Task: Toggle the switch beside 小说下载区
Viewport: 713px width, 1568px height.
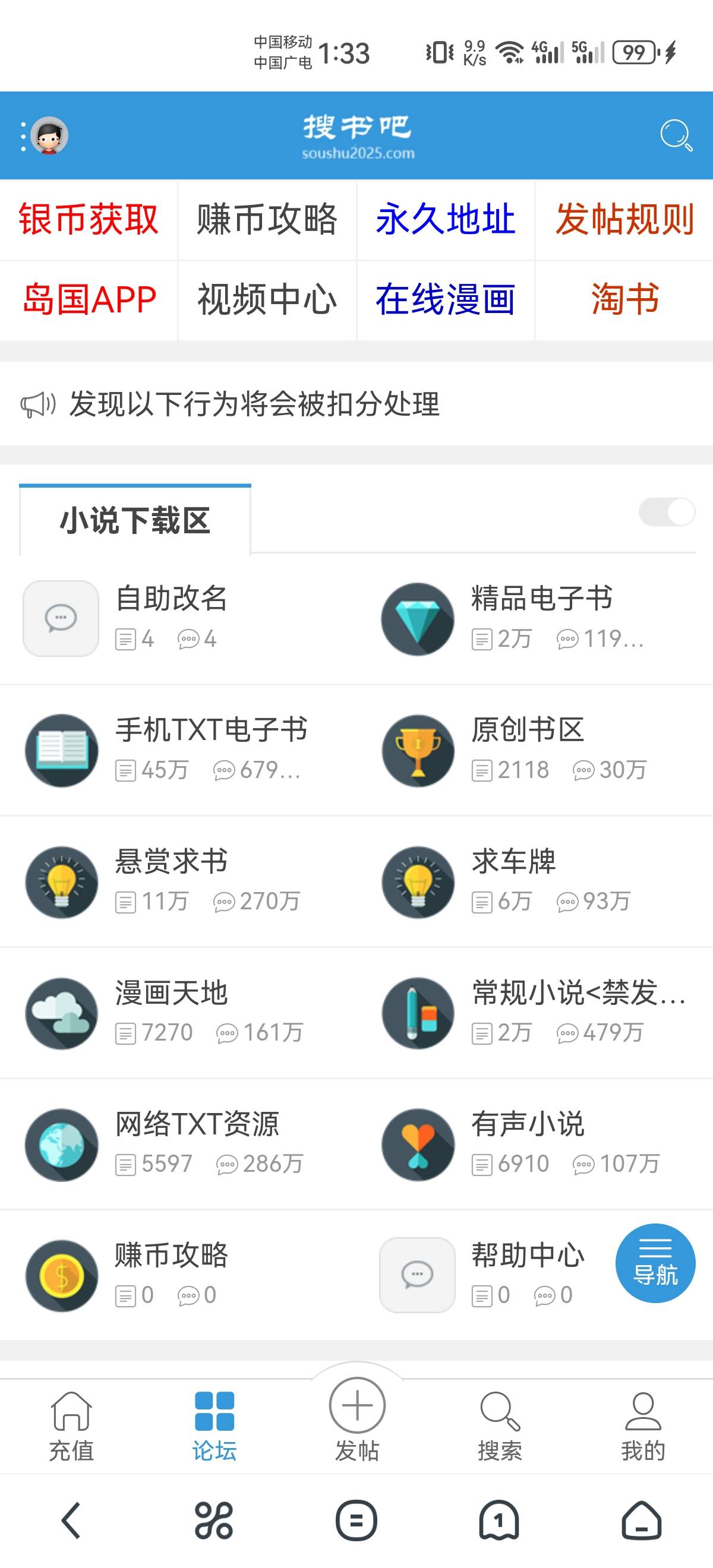Action: click(667, 512)
